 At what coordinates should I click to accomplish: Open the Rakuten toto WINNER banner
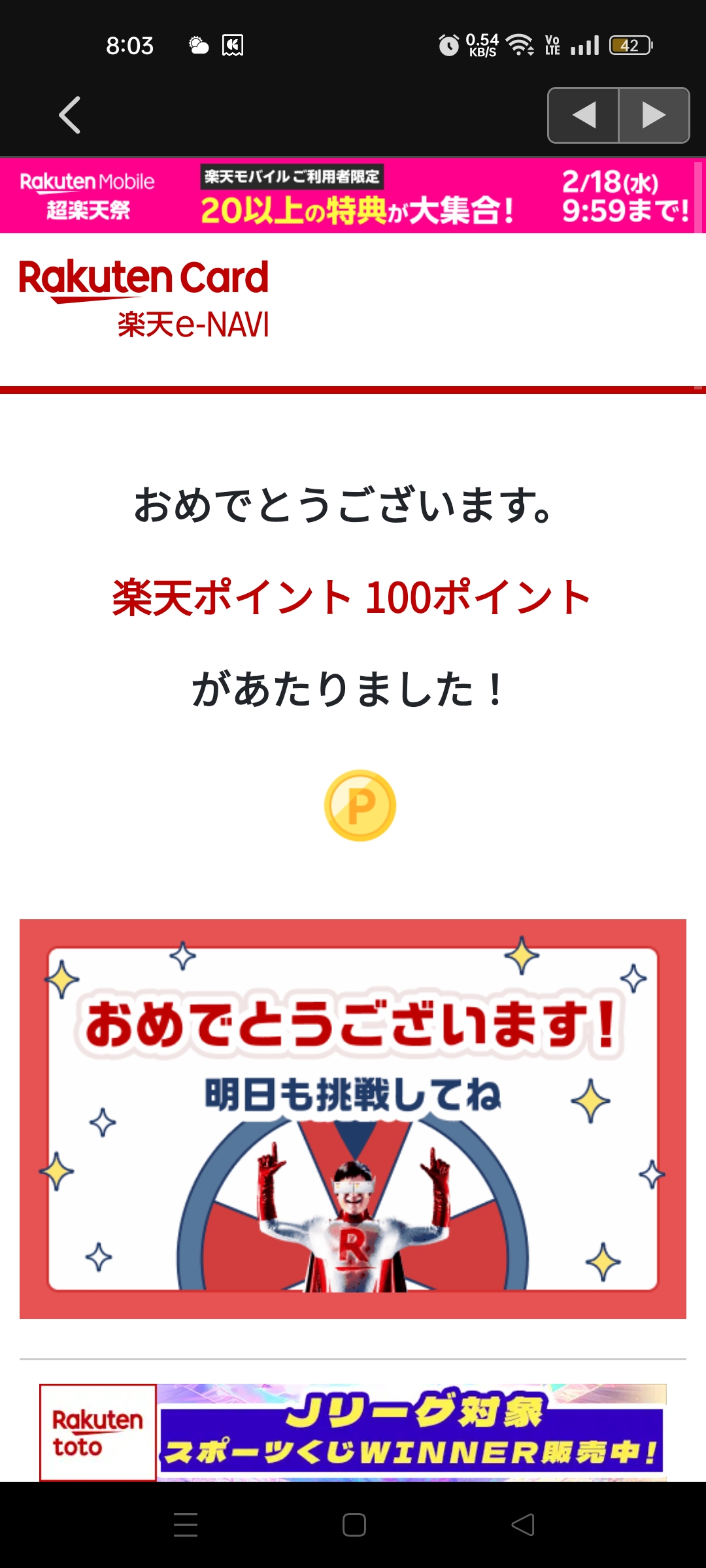coord(353,1432)
